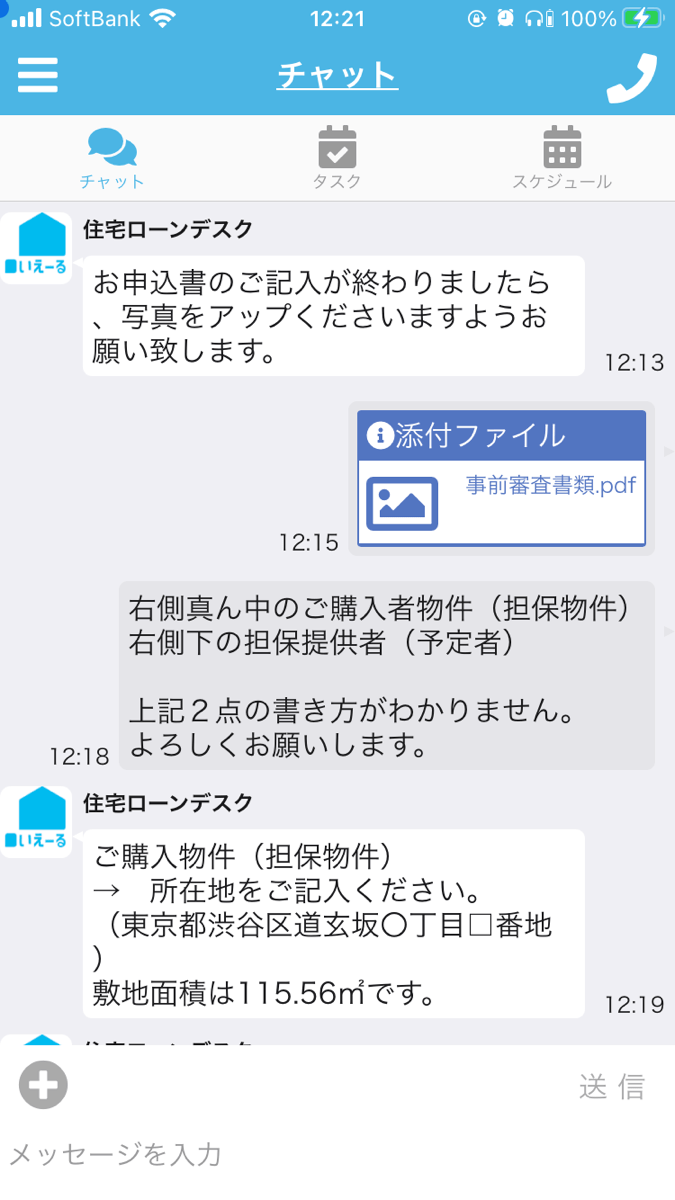Start a call with the phone icon
The image size is (675, 1200).
632,78
